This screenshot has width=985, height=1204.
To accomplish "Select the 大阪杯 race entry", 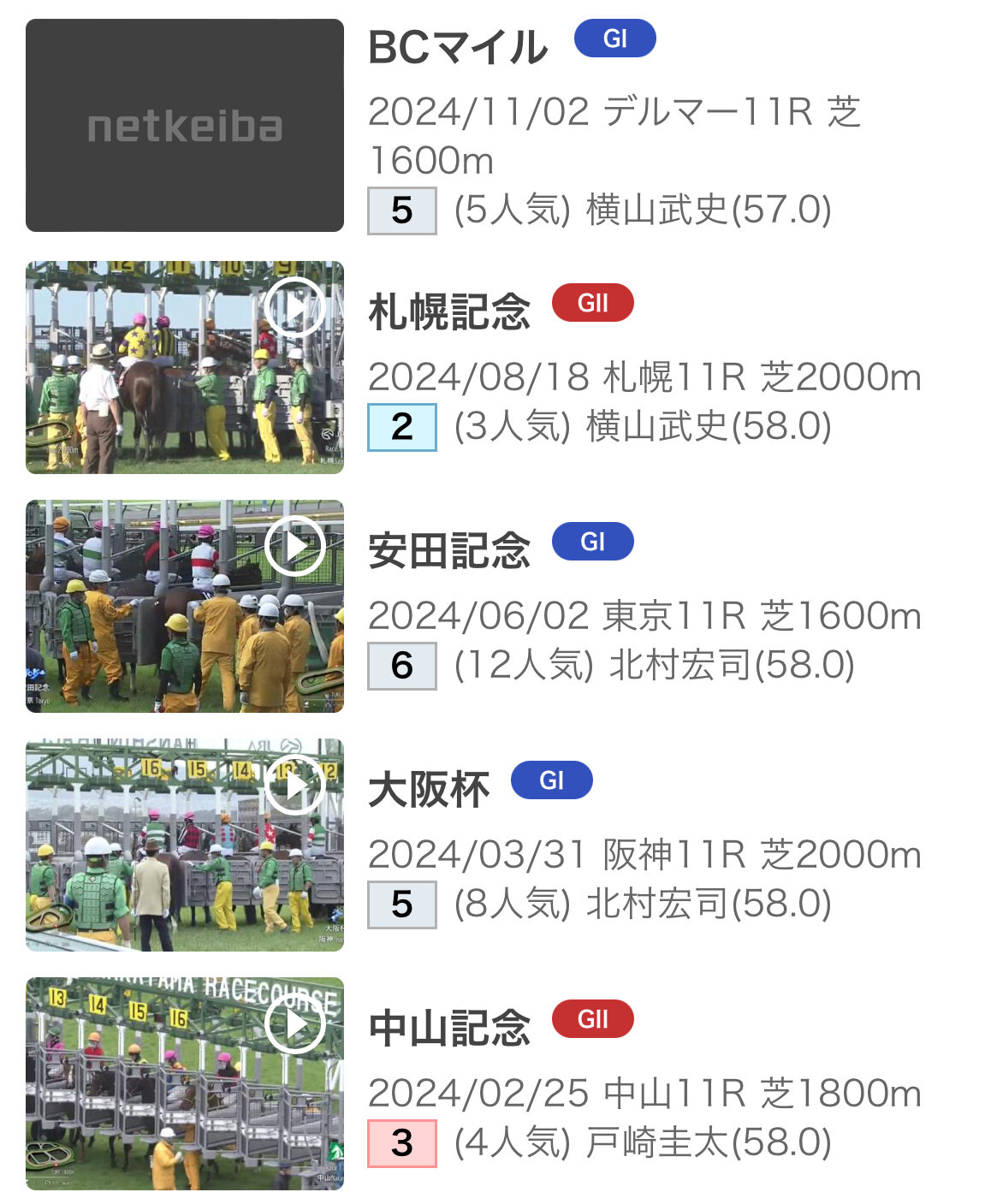I will [x=429, y=789].
